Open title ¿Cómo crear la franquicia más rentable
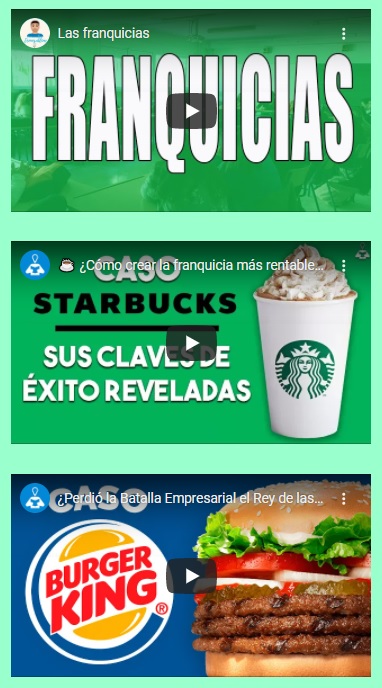The height and width of the screenshot is (688, 382). click(202, 265)
